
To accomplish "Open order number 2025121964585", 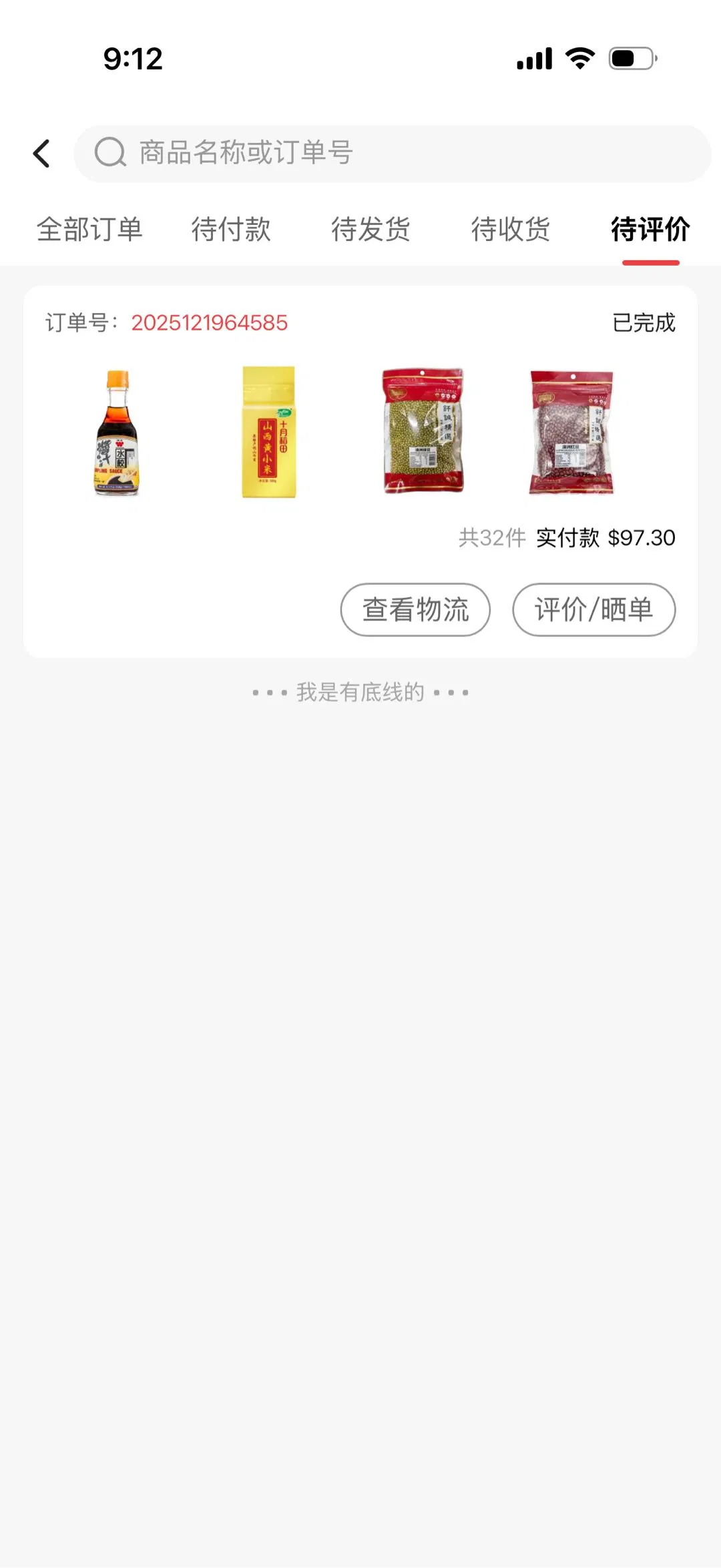I will 209,323.
